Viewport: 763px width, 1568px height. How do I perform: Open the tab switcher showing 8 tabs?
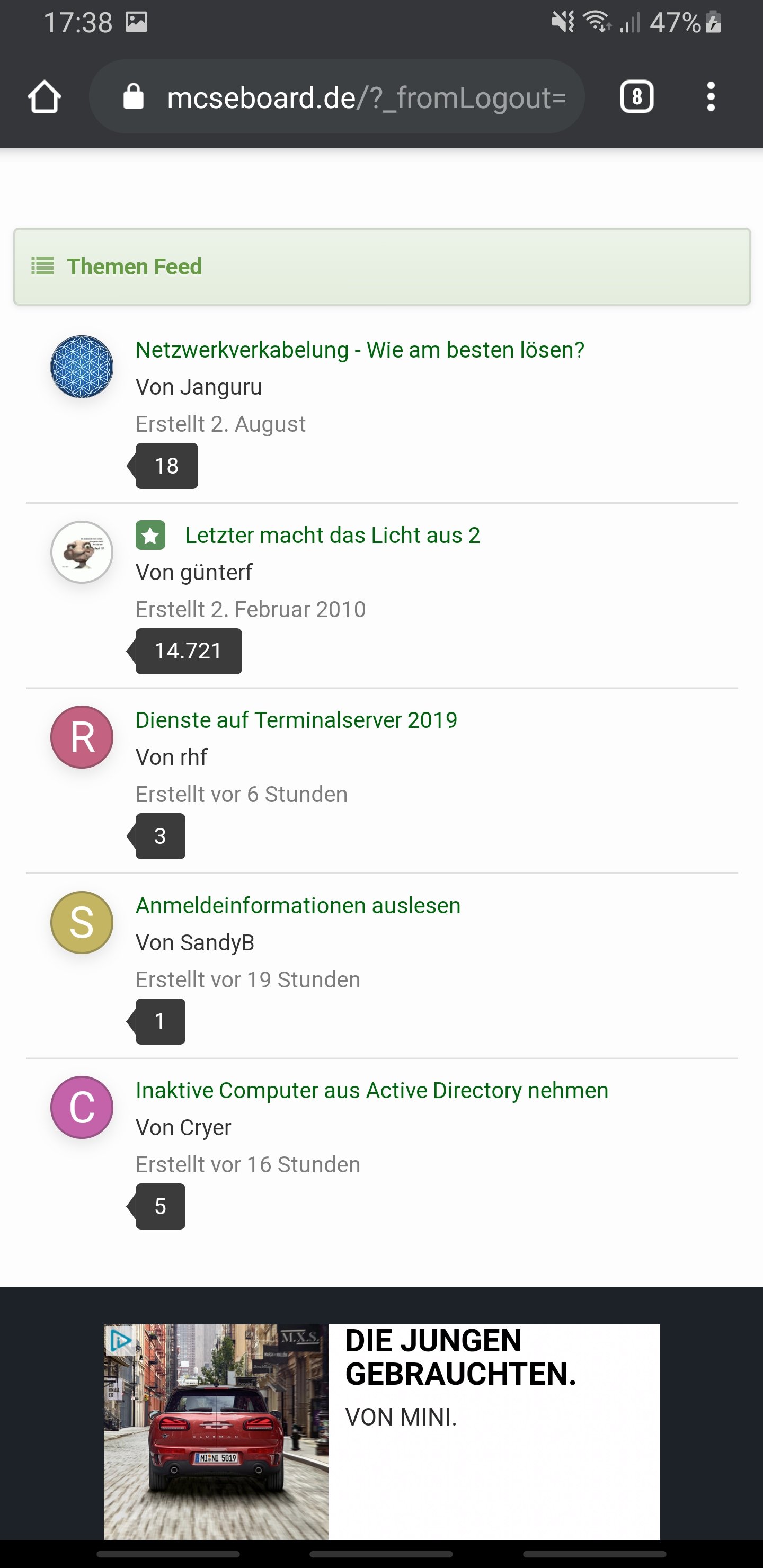click(636, 97)
